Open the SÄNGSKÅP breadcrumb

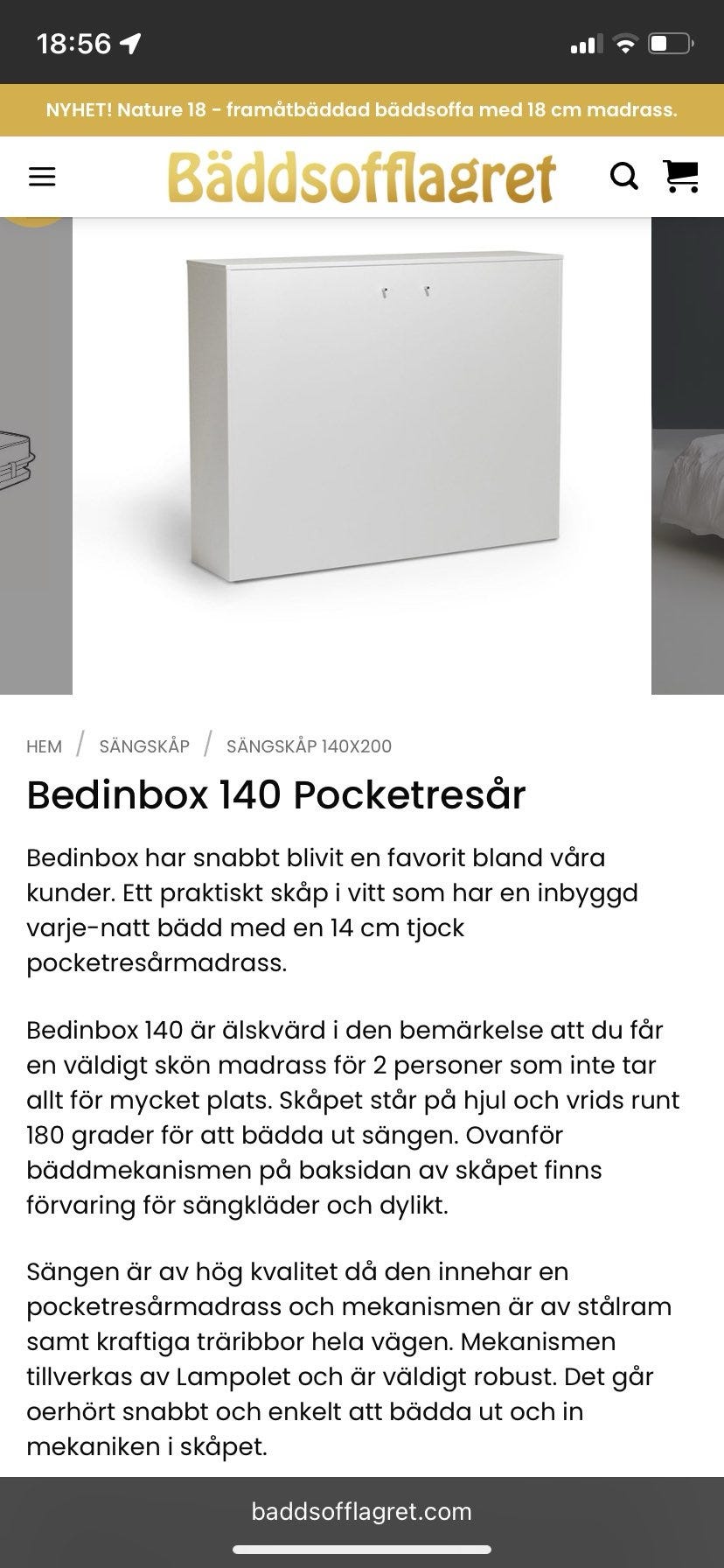tap(144, 746)
